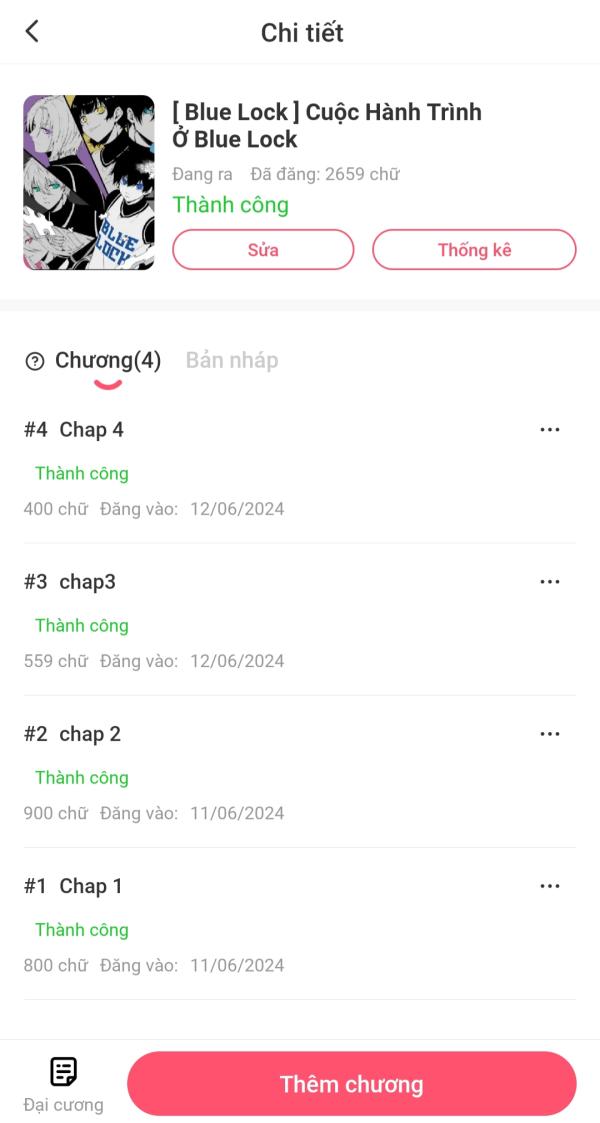Tap the Sửa button to edit the story
The image size is (600, 1123).
coord(263,250)
